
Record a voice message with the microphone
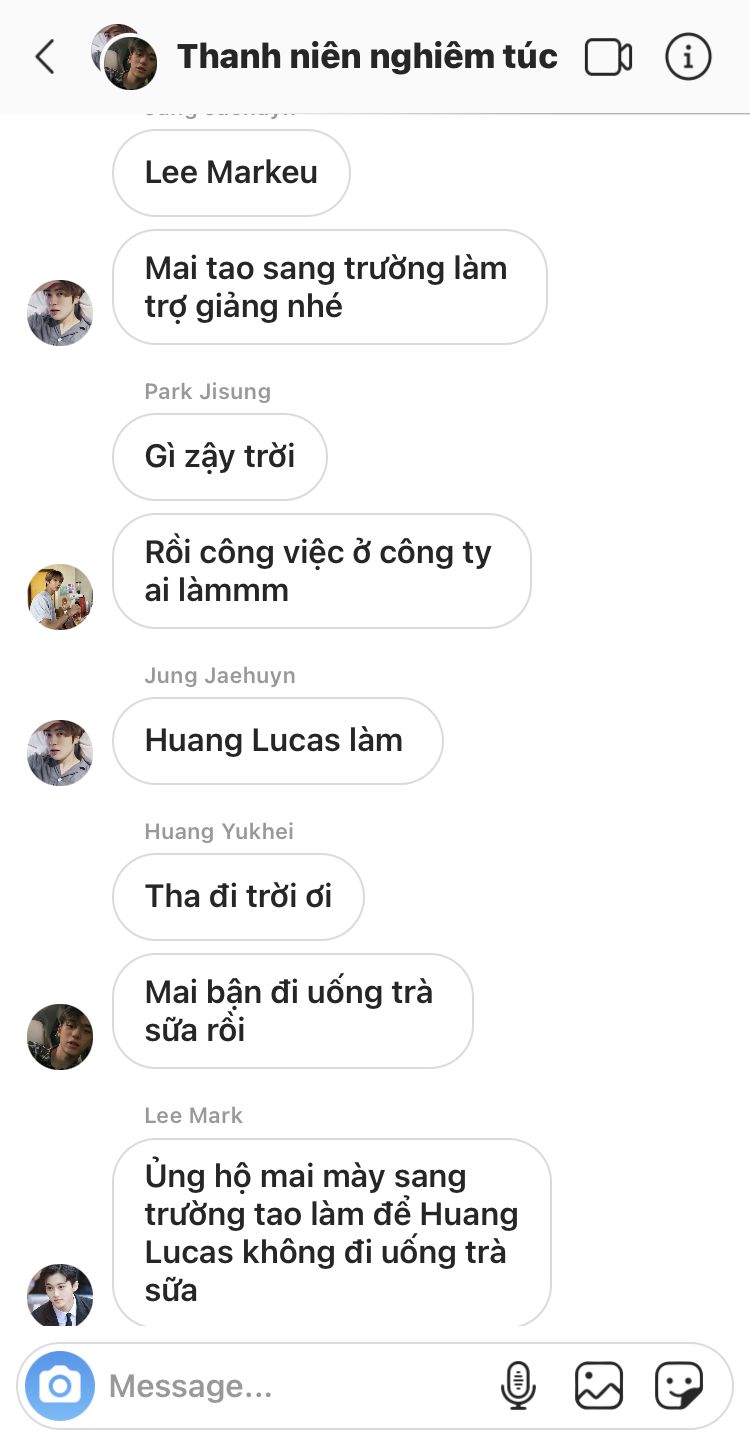(518, 1386)
